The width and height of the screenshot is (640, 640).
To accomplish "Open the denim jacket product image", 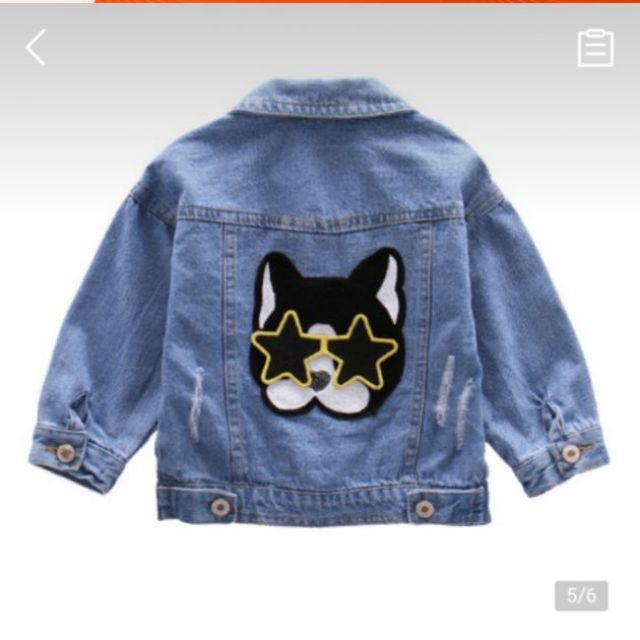I will [x=320, y=310].
